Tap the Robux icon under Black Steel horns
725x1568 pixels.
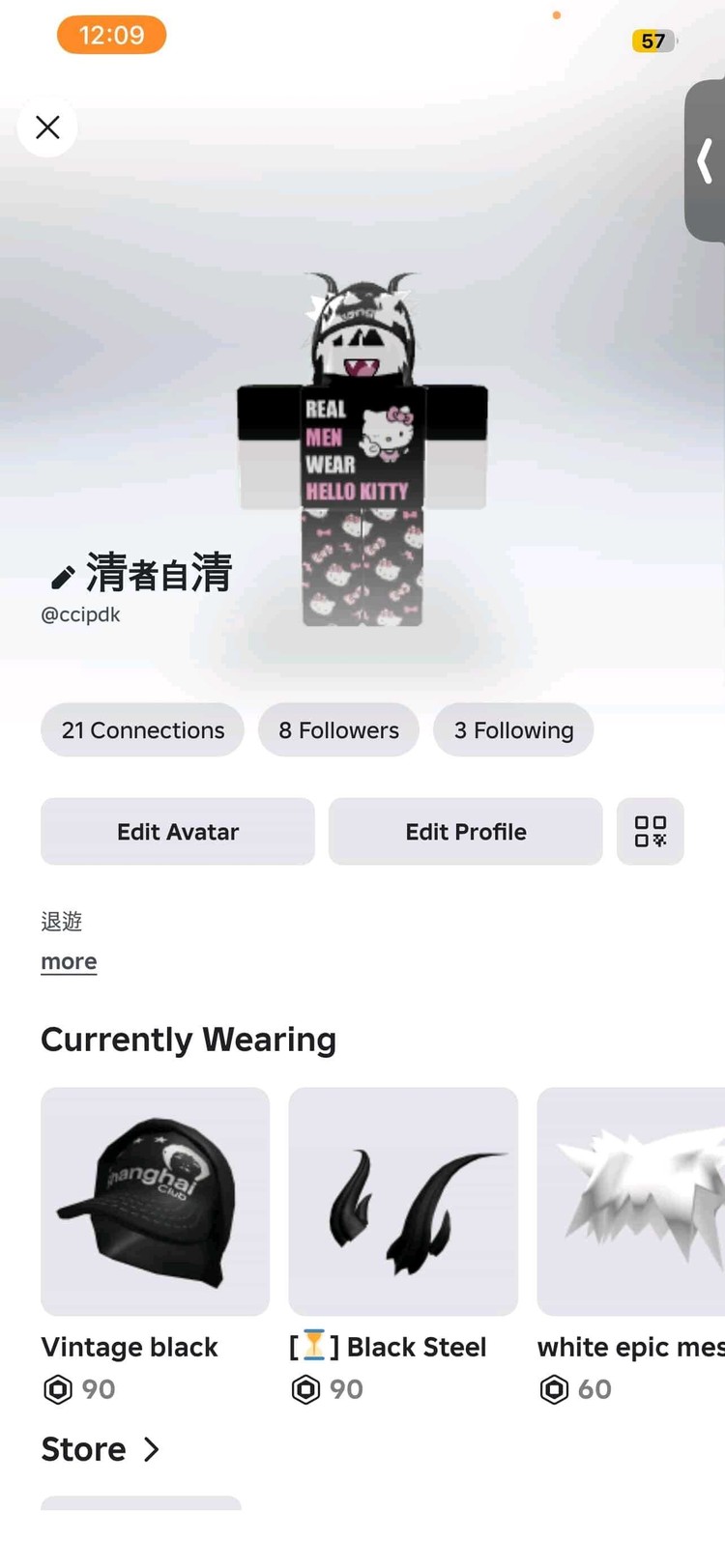[x=306, y=1389]
